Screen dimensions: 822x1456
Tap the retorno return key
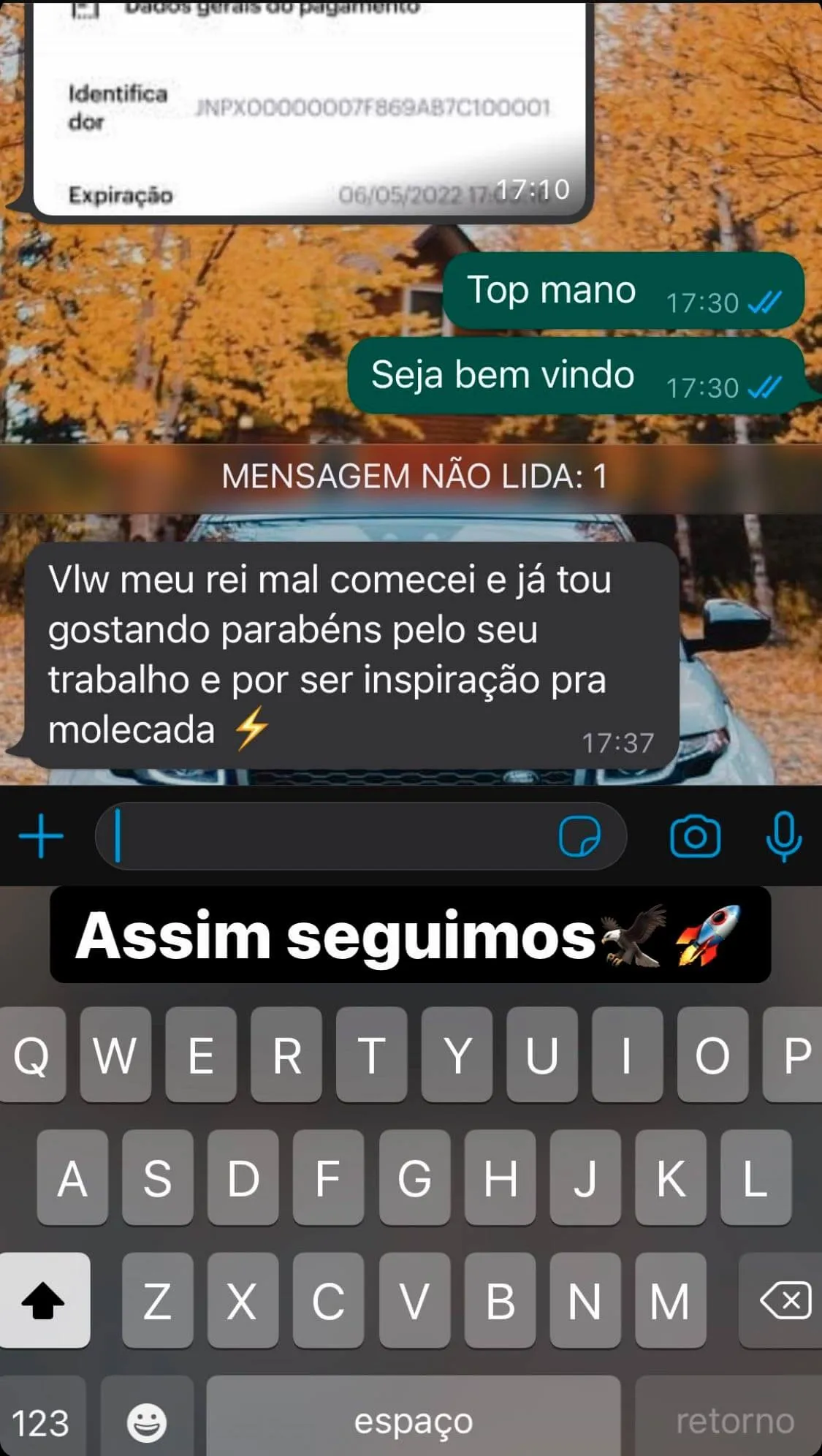(733, 1422)
